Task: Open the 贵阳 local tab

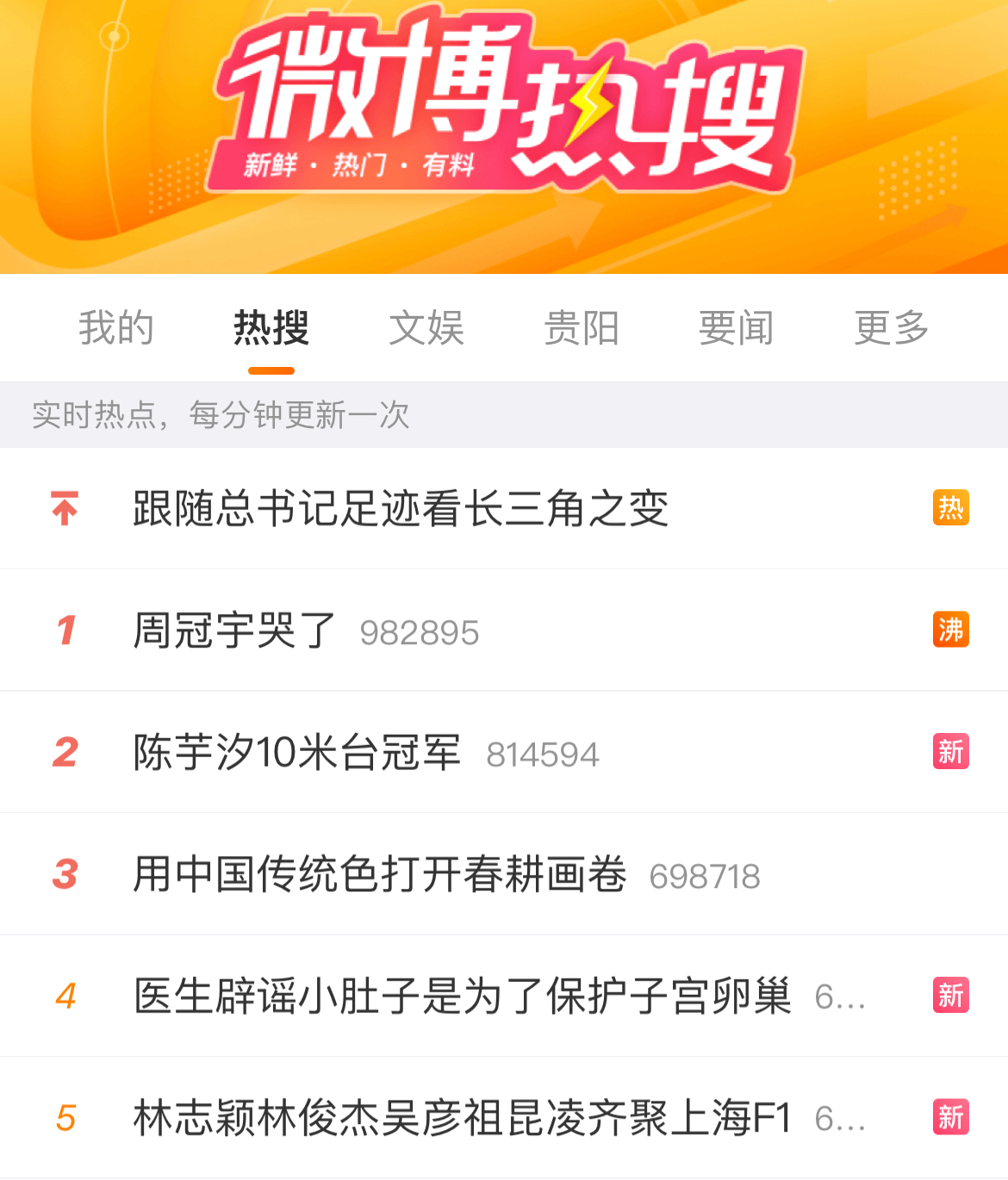Action: 582,328
